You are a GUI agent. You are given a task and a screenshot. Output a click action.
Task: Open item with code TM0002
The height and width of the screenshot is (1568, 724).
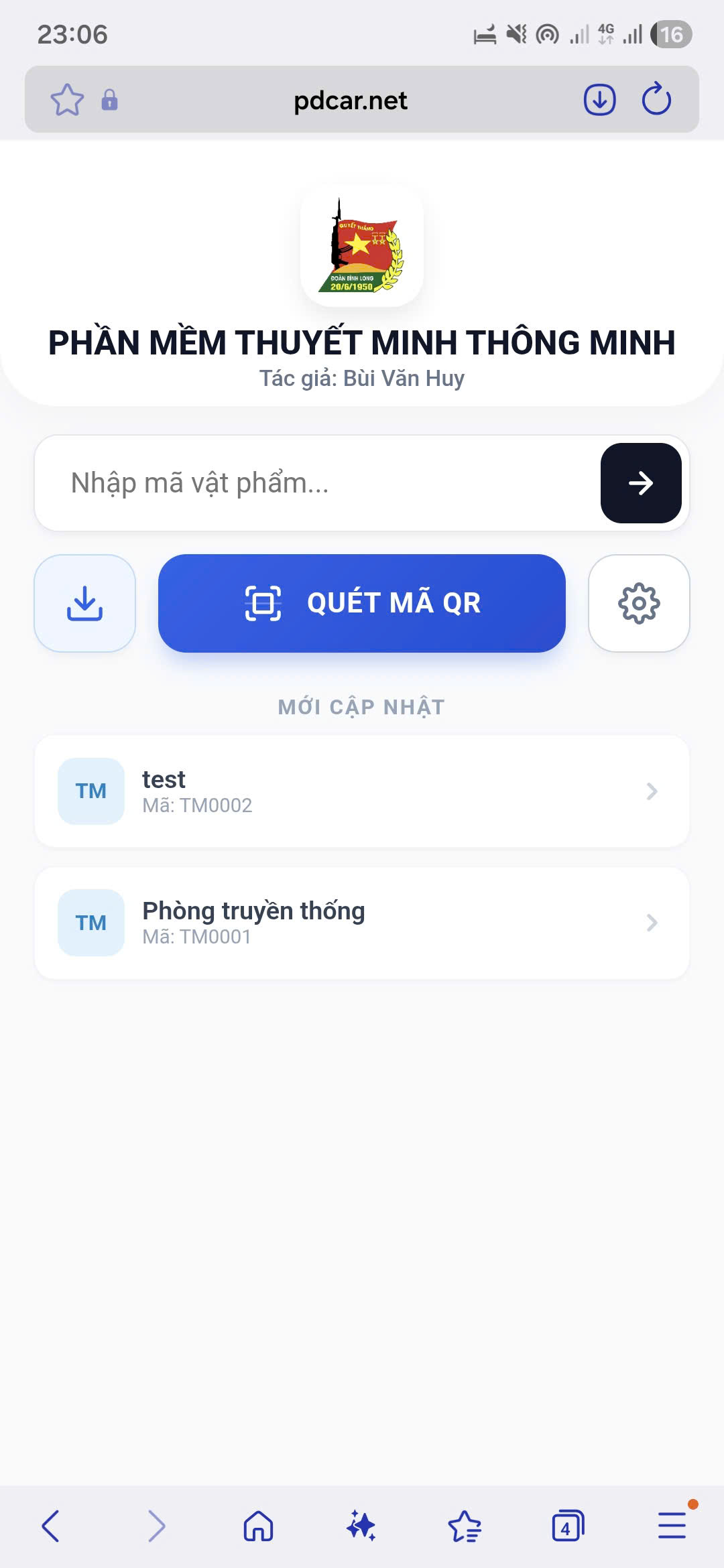pos(362,792)
